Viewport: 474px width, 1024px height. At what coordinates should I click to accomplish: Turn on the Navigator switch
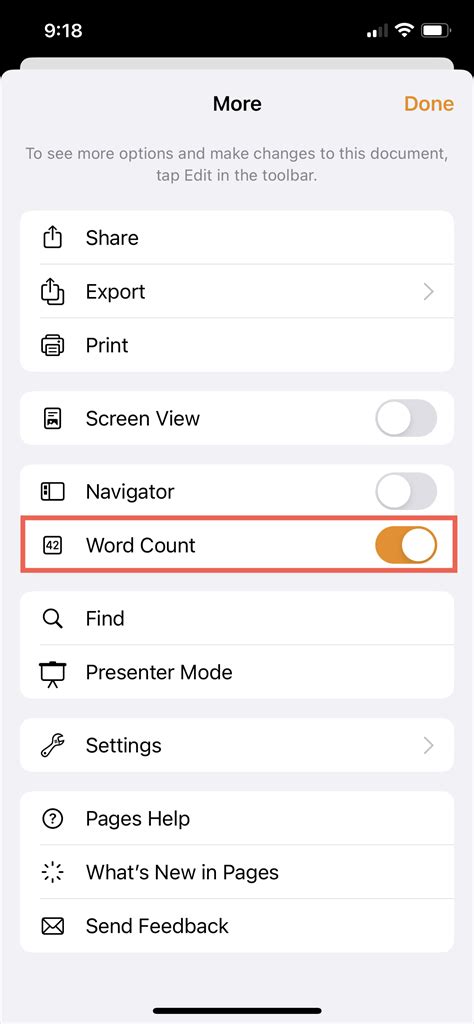click(406, 491)
